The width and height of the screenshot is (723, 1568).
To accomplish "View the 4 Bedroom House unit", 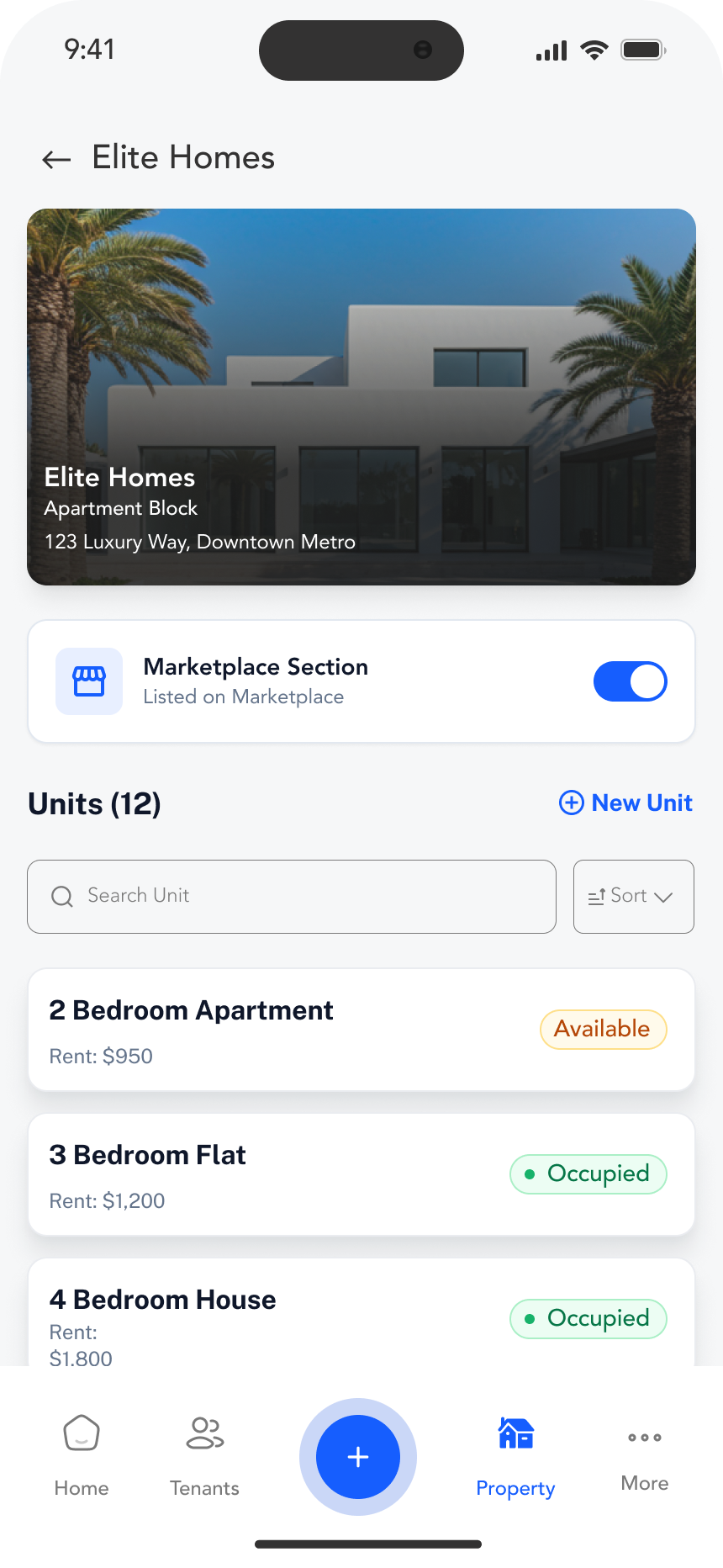I will tap(361, 1314).
